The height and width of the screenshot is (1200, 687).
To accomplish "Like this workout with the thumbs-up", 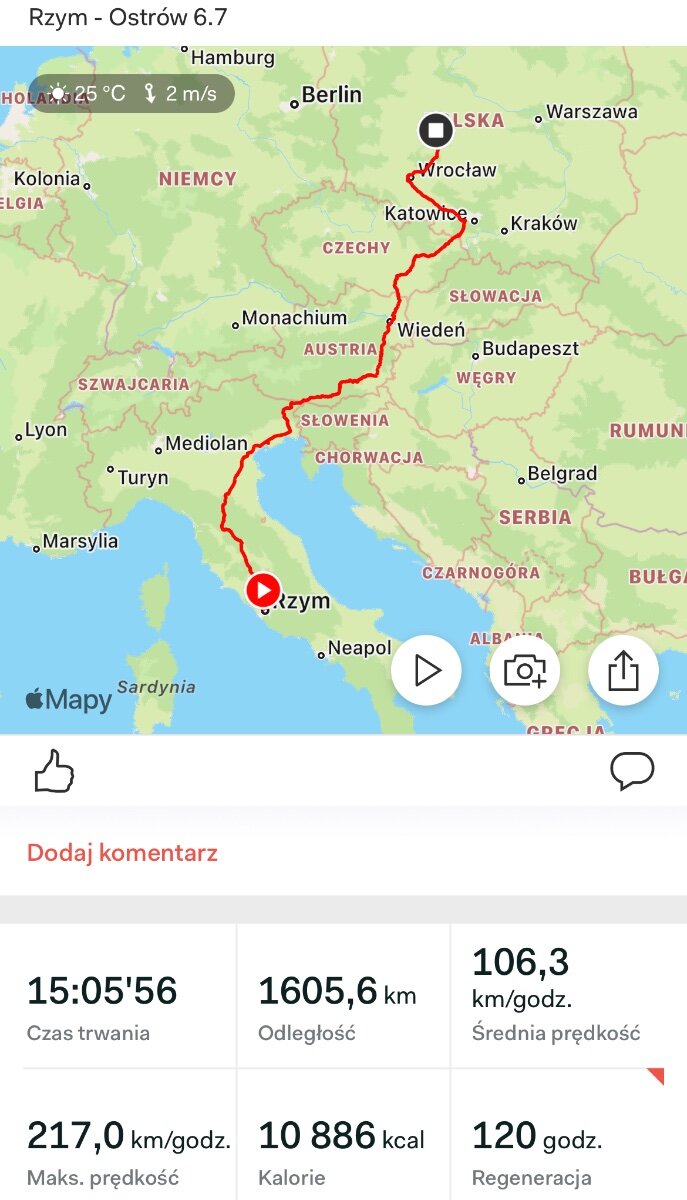I will pyautogui.click(x=54, y=772).
